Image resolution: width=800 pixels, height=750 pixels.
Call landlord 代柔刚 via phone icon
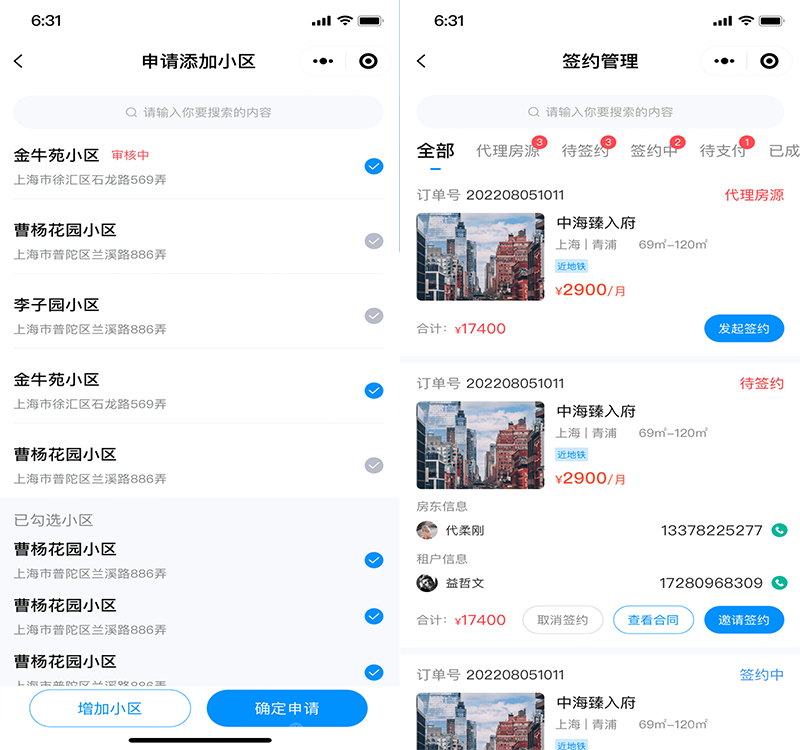[779, 530]
